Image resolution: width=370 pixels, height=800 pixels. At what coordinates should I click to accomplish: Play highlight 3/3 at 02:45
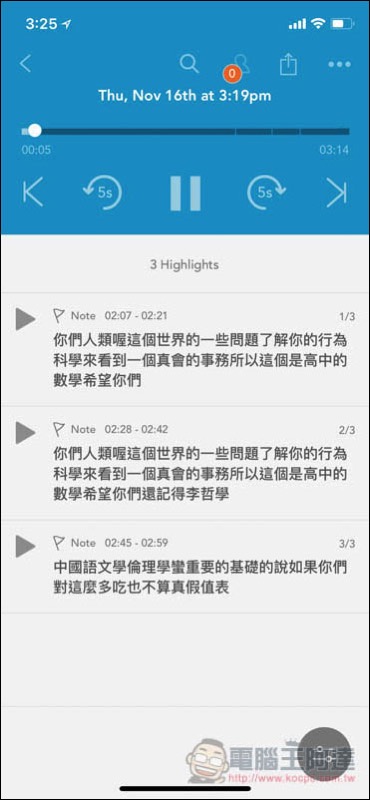(25, 546)
